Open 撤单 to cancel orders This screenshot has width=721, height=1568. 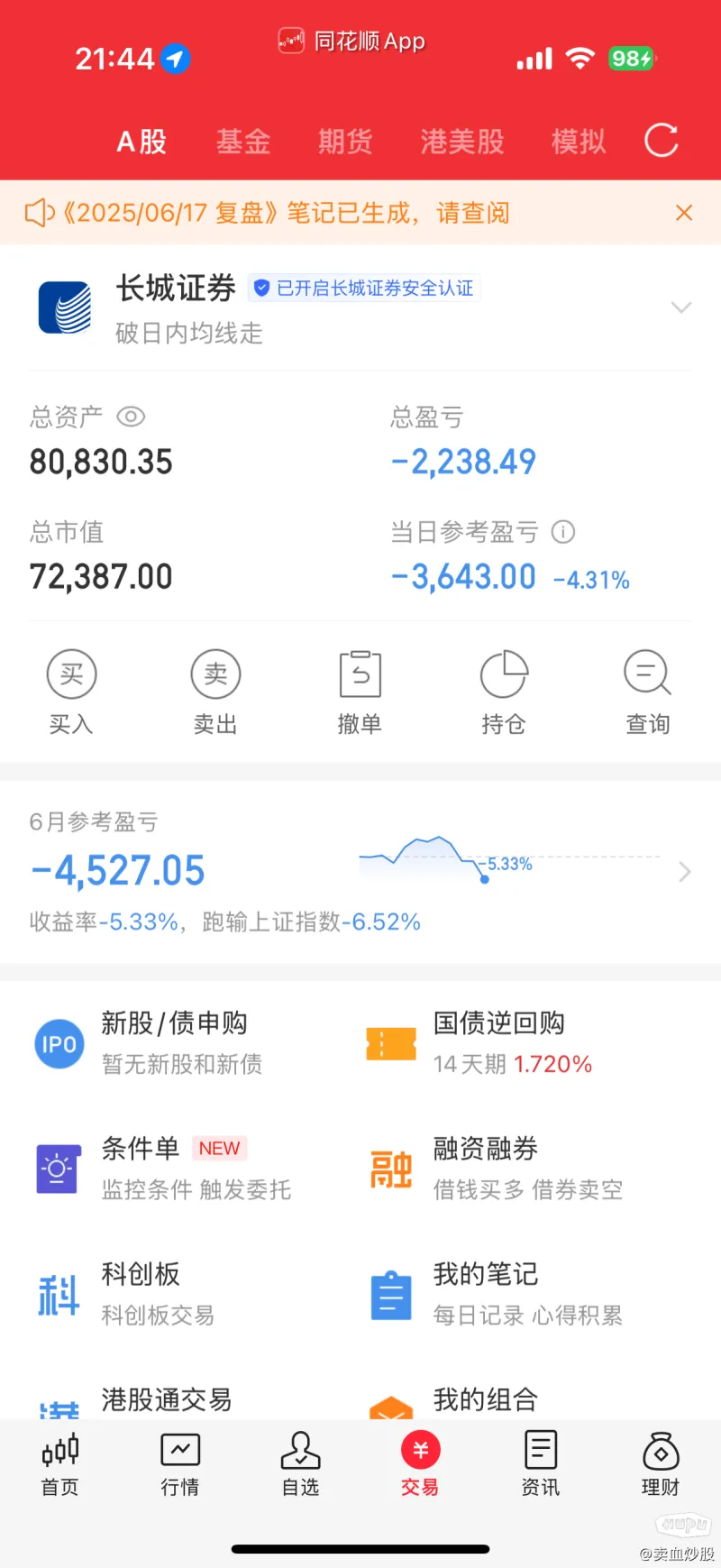pyautogui.click(x=360, y=692)
